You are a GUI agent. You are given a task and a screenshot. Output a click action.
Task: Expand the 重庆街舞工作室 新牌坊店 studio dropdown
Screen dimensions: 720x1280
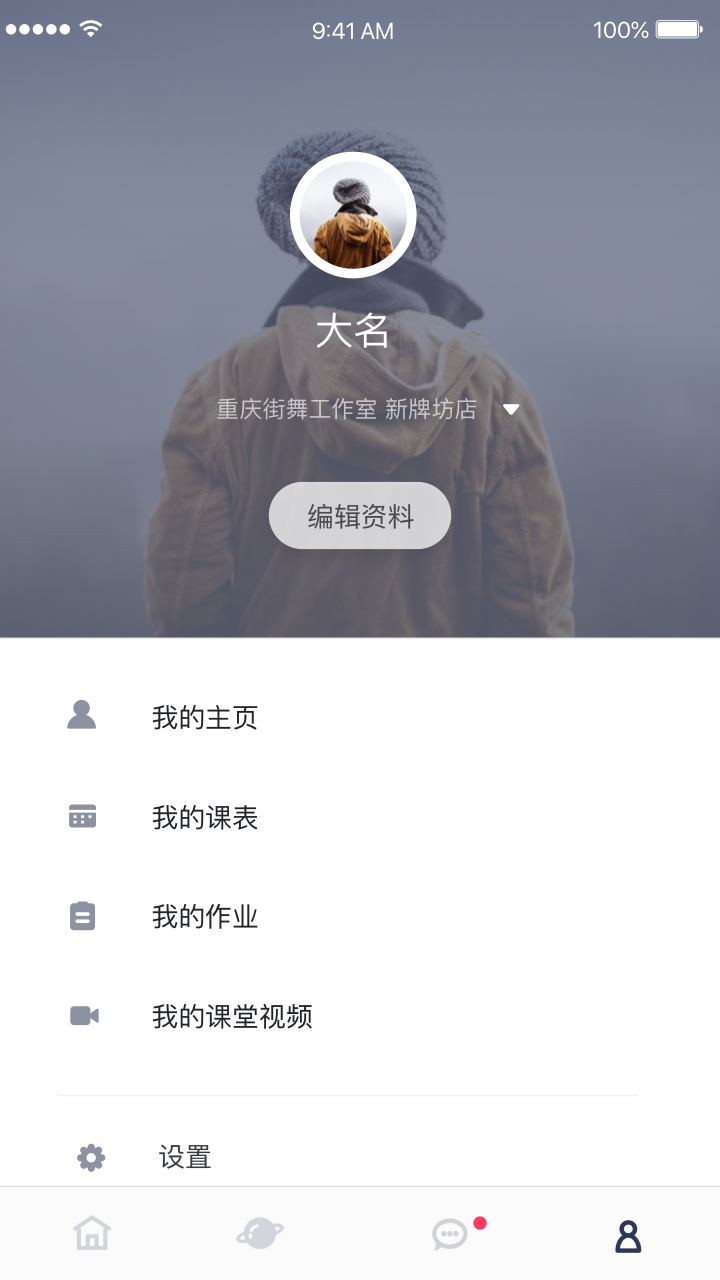tap(511, 409)
